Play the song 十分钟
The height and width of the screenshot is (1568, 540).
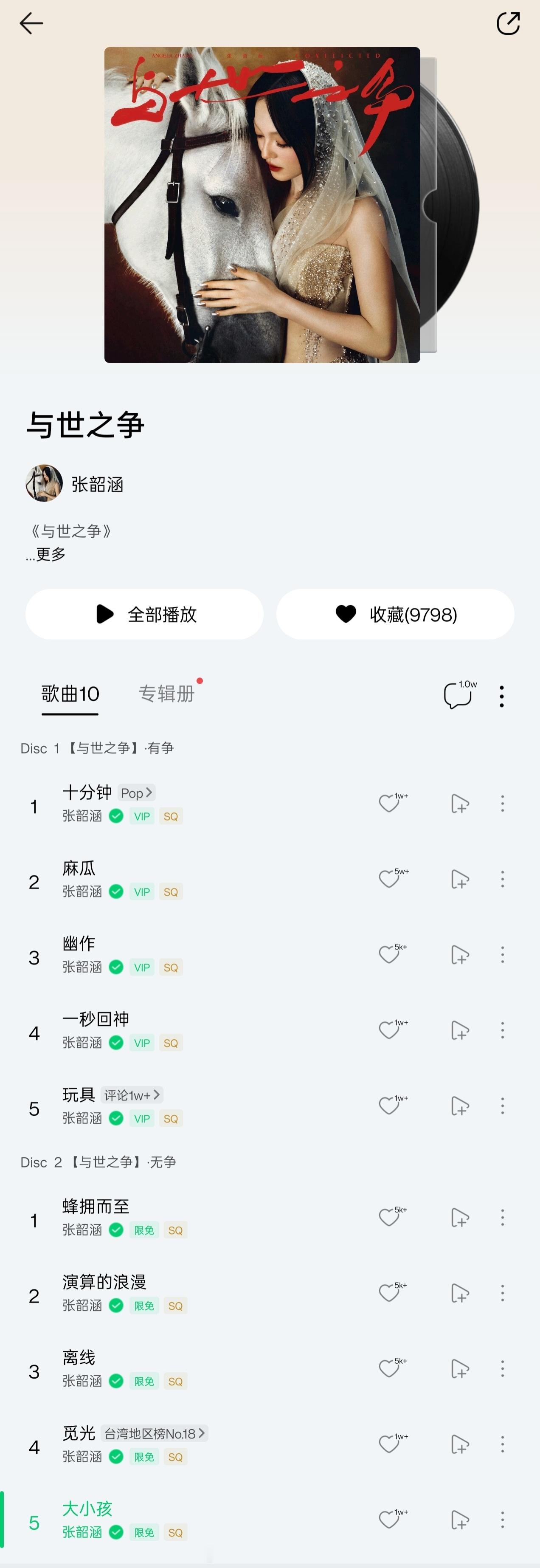click(x=87, y=792)
